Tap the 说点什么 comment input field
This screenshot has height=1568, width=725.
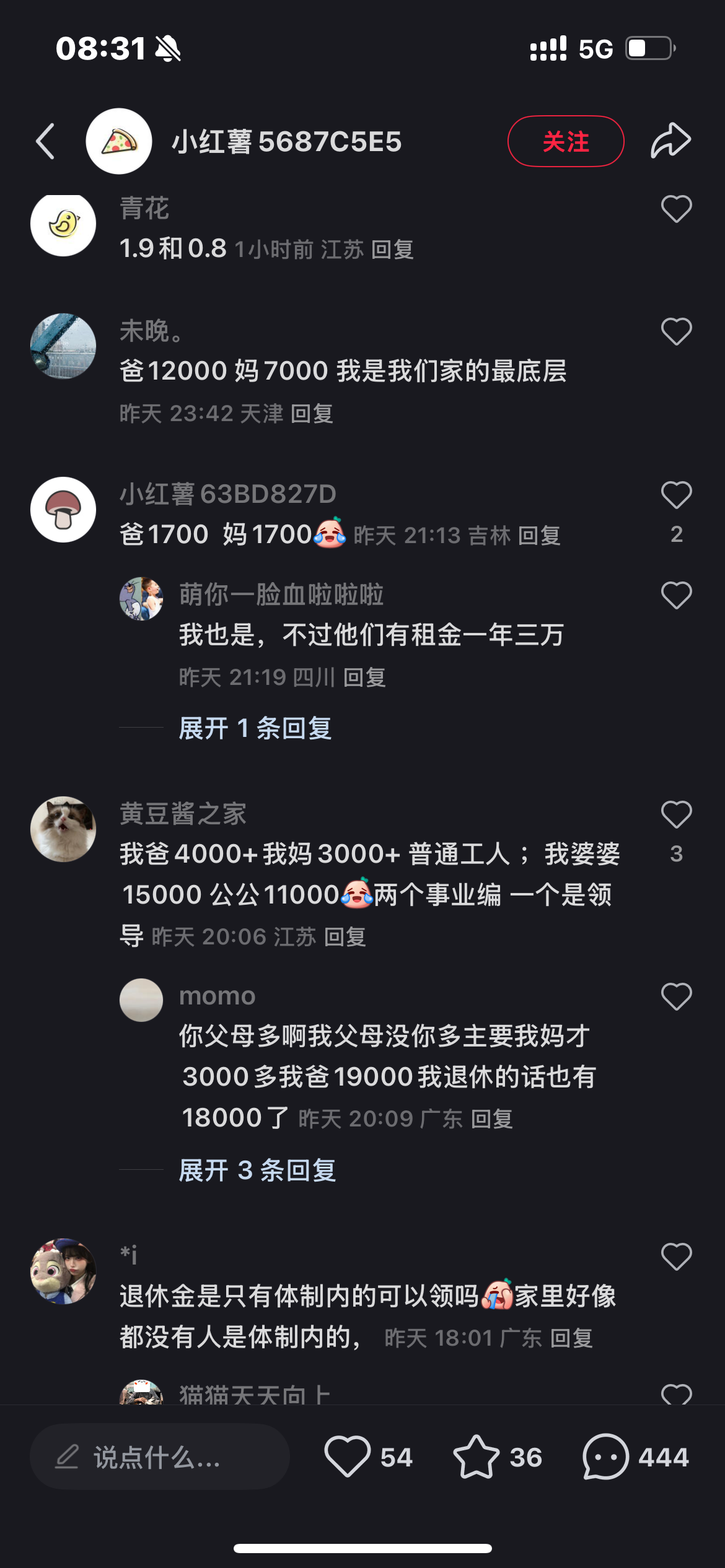160,1457
